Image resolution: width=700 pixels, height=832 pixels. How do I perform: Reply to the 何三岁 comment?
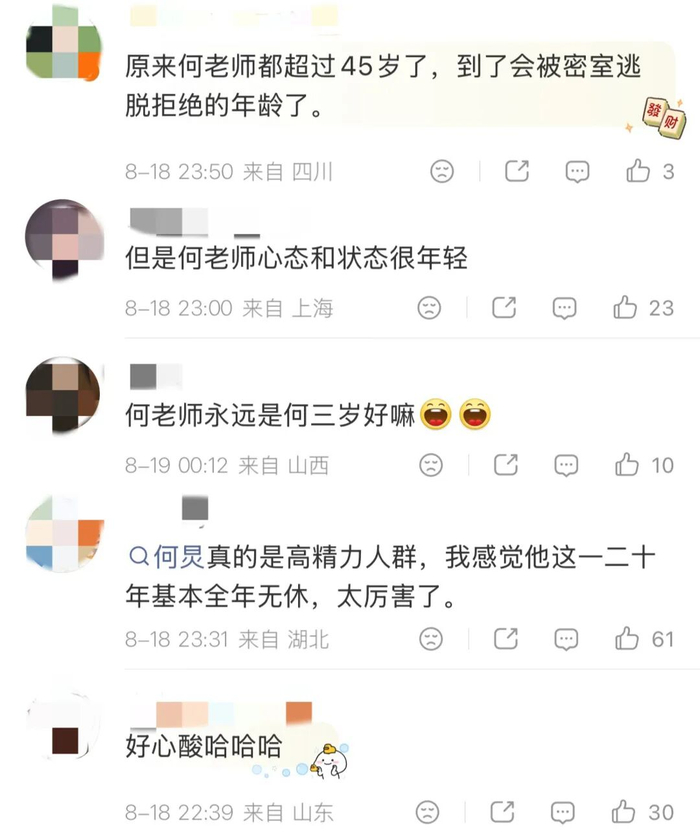tap(566, 465)
